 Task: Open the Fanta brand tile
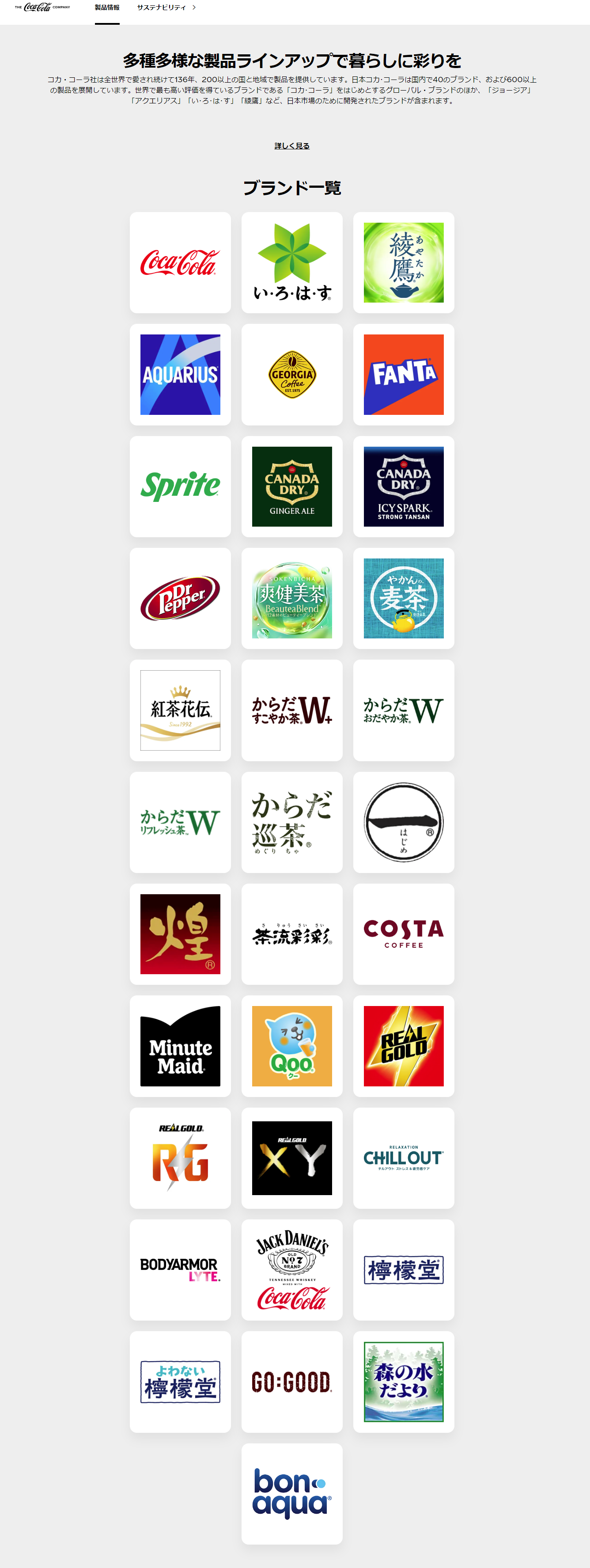click(403, 374)
